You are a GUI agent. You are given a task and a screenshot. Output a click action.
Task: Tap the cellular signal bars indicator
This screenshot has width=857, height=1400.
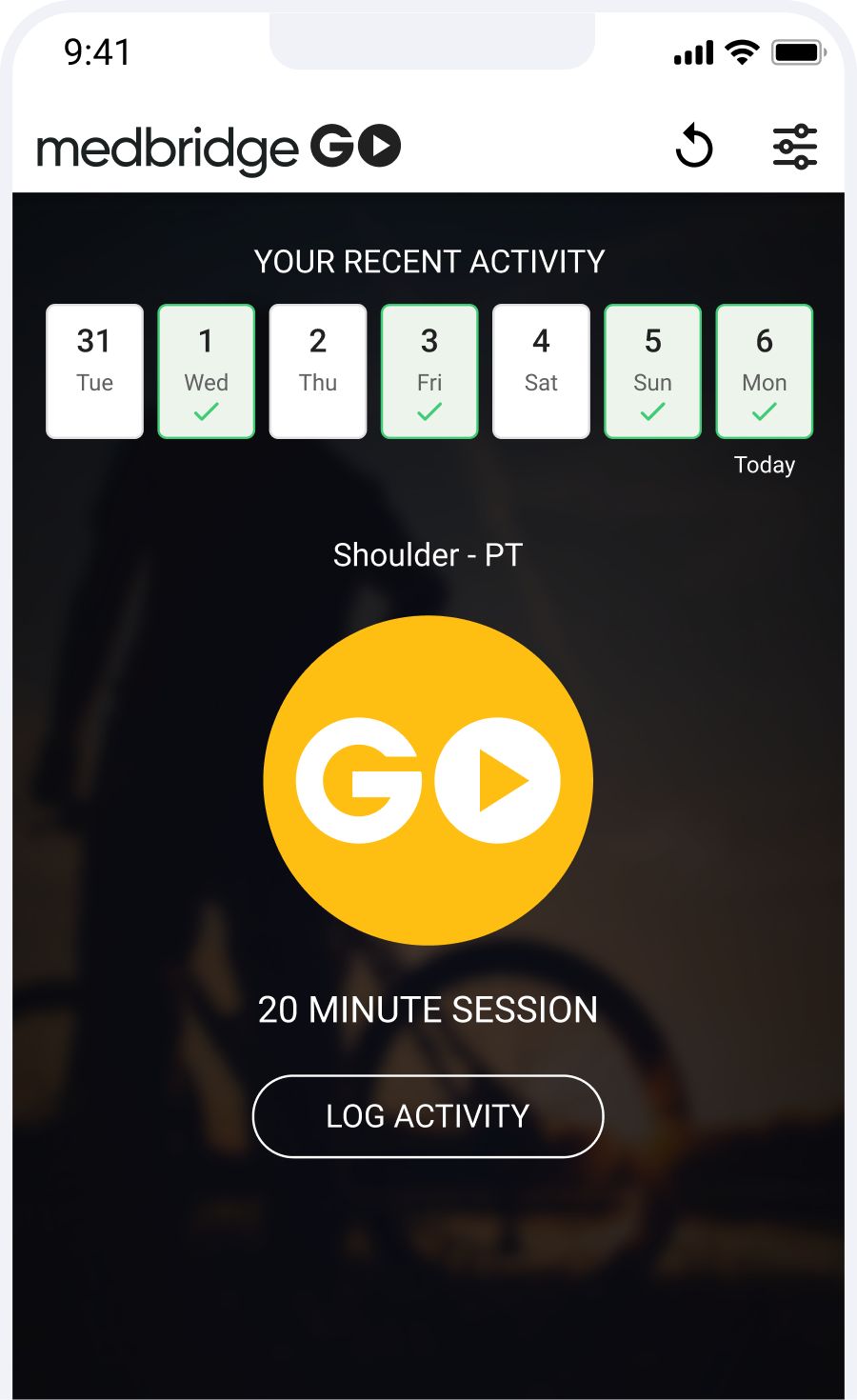tap(693, 52)
